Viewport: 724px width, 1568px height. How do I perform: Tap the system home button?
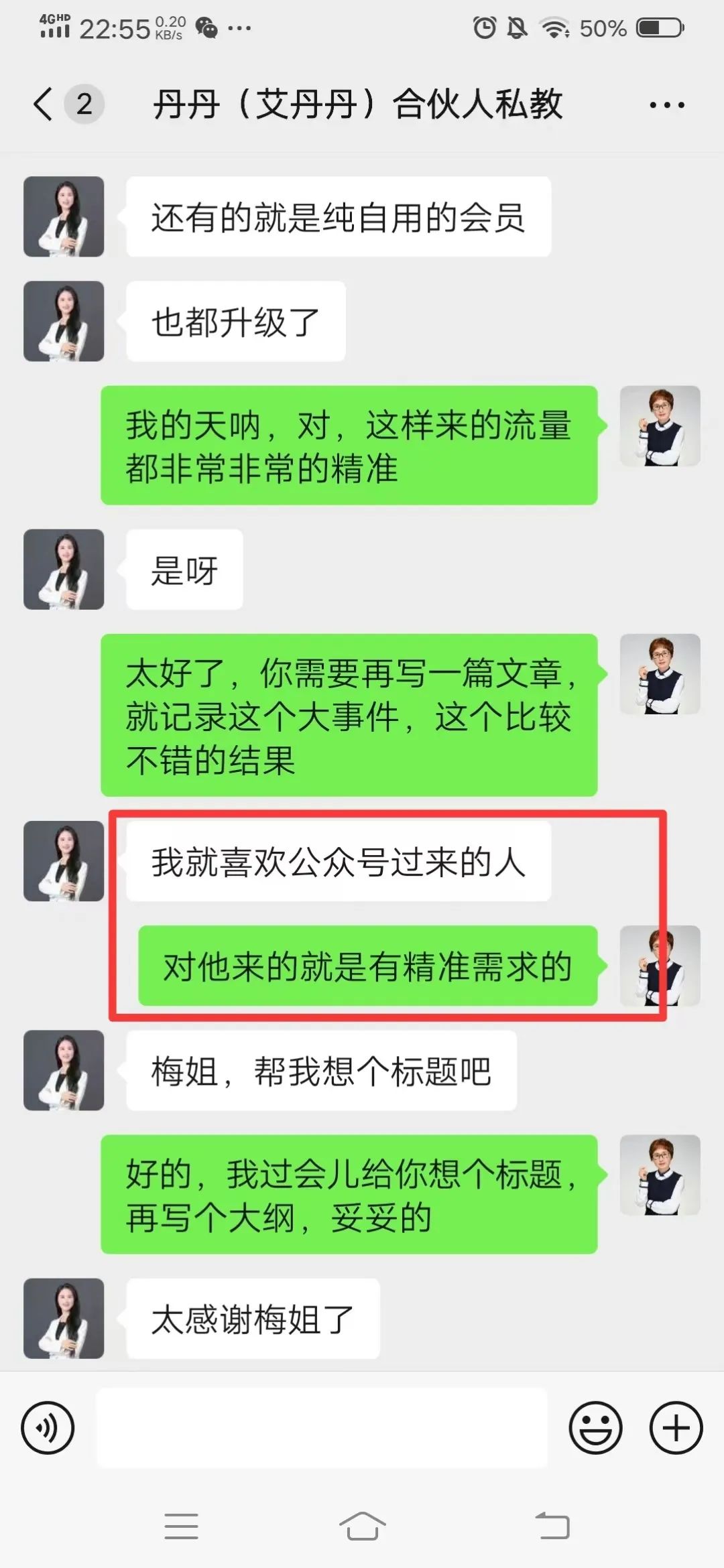[362, 1526]
